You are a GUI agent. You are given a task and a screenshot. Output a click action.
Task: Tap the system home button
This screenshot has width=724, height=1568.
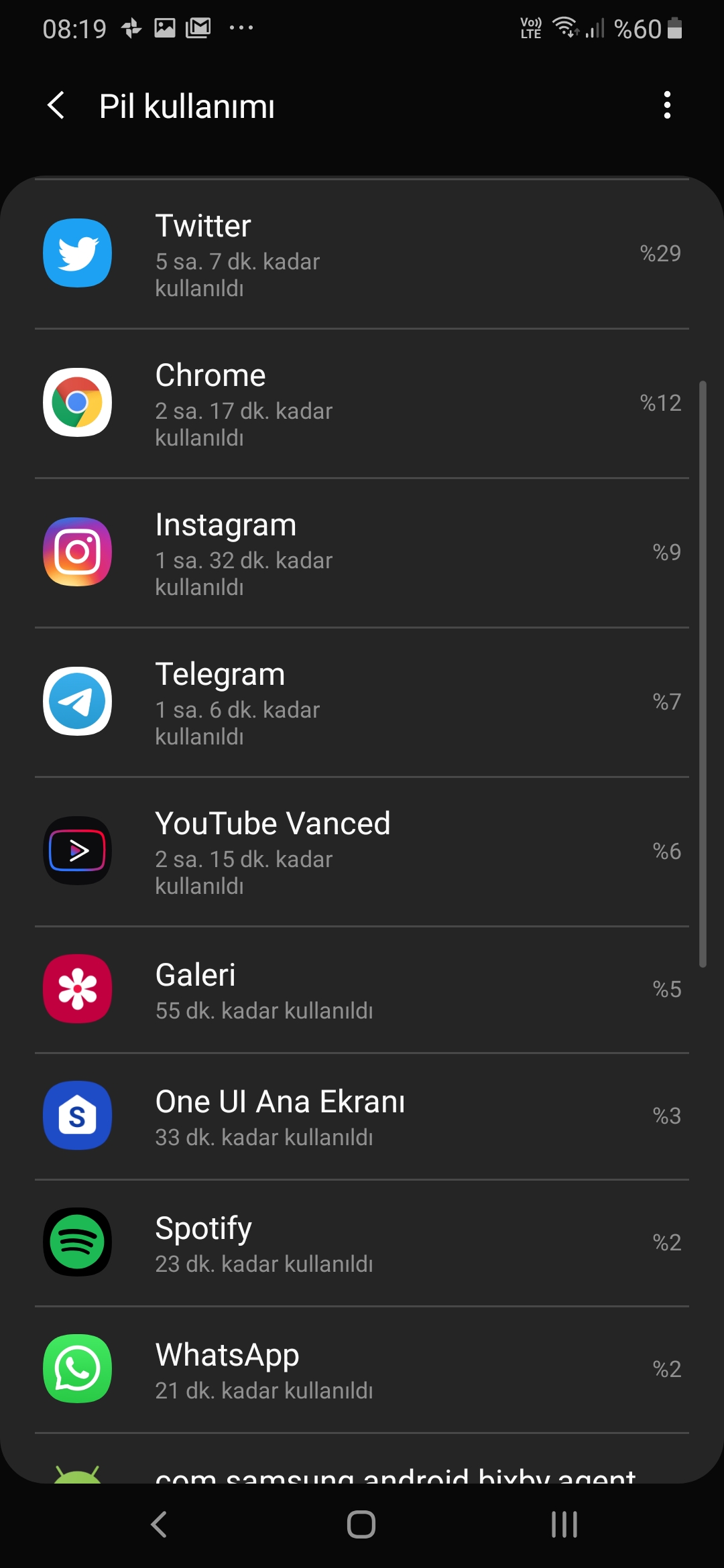coord(361,1524)
